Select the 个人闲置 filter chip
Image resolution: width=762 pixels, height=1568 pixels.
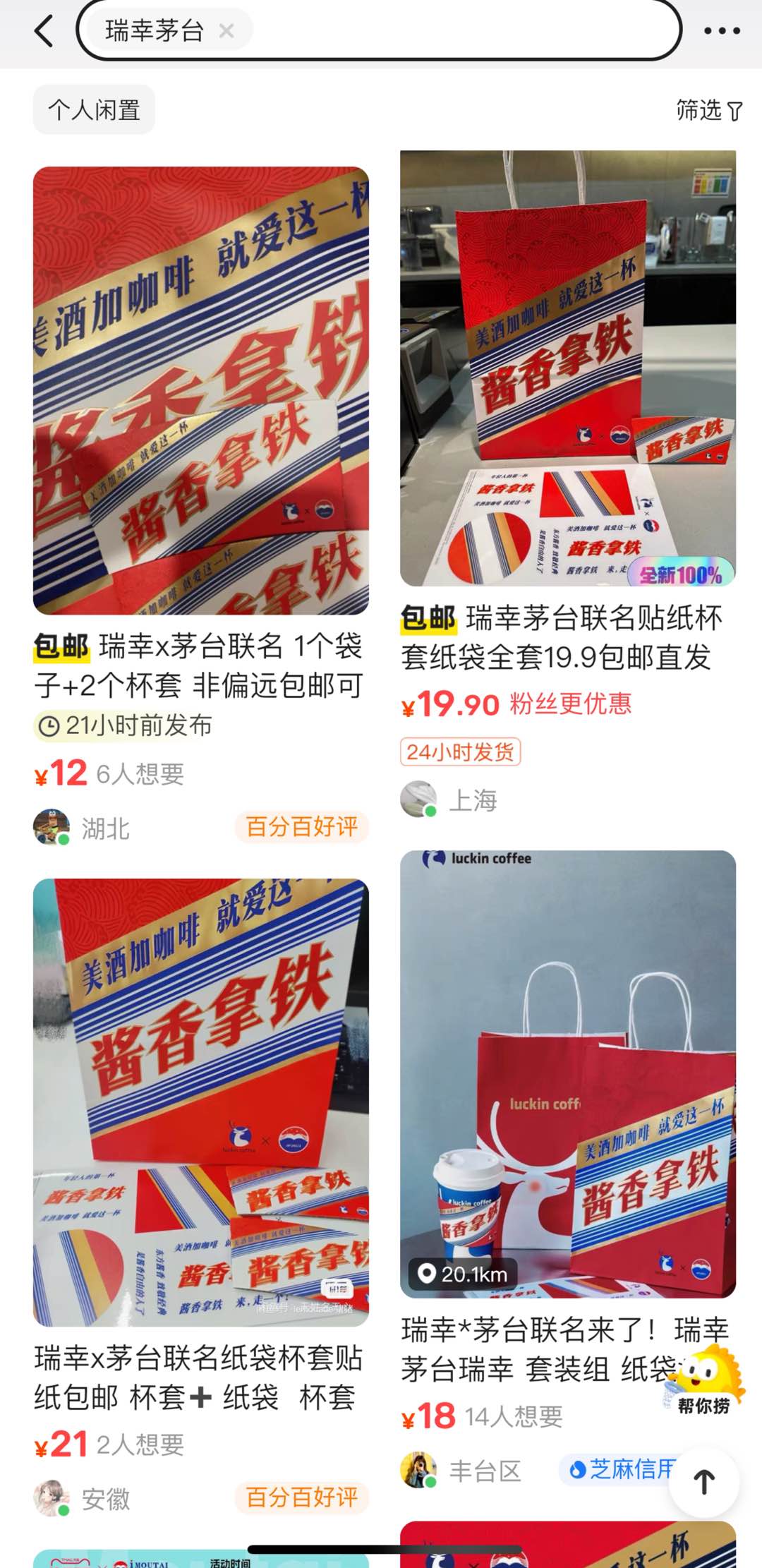coord(94,110)
